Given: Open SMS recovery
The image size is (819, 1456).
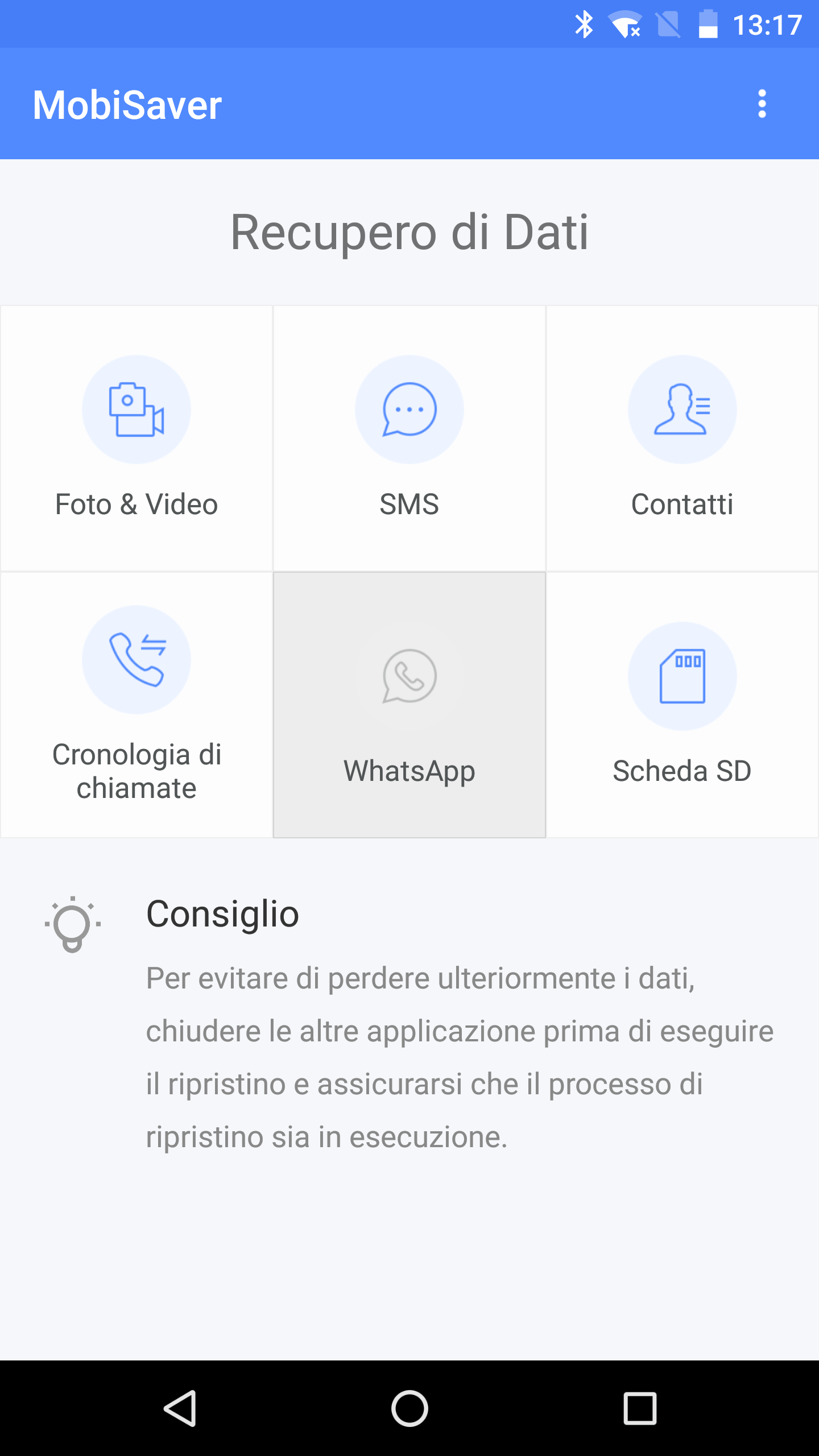Looking at the screenshot, I should tap(409, 438).
